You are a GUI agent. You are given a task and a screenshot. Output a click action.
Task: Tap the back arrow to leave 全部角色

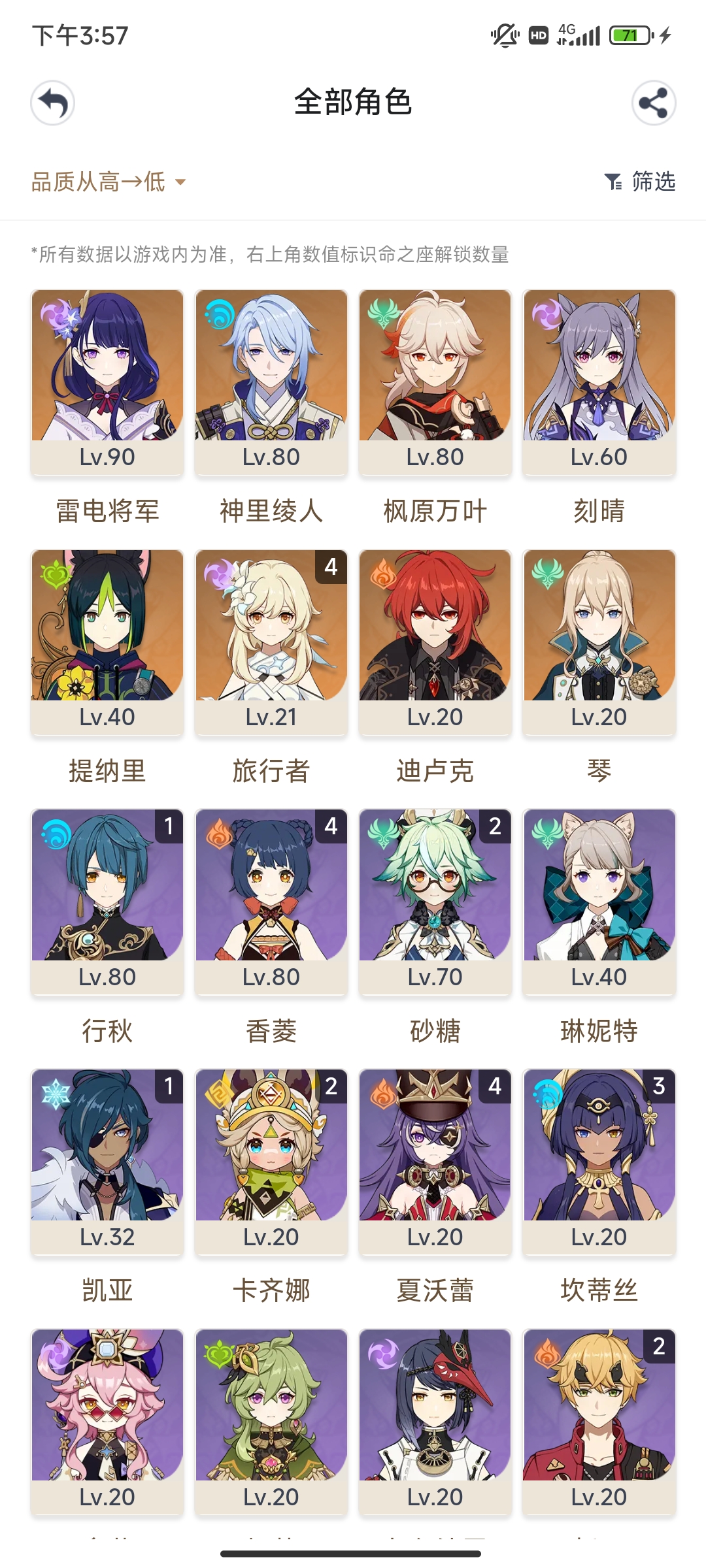(x=52, y=103)
